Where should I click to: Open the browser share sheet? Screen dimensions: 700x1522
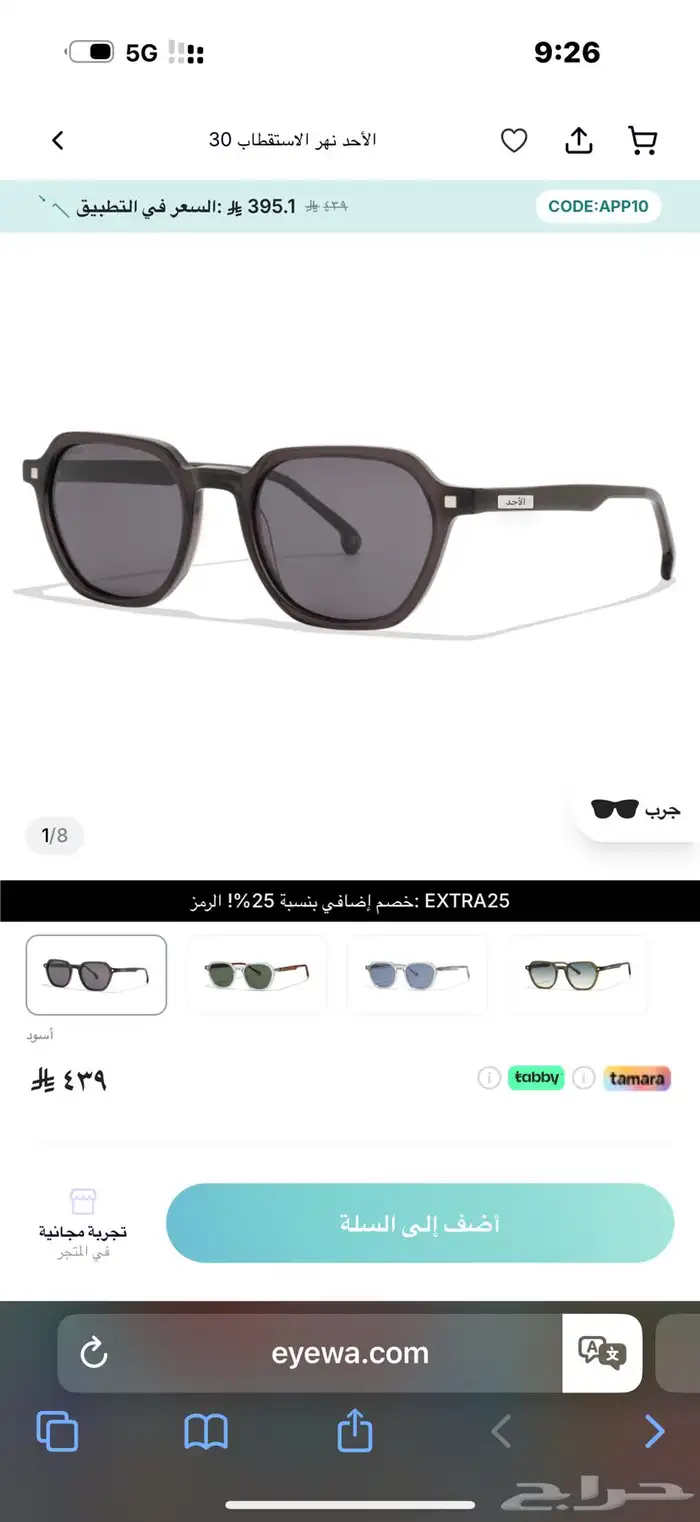[355, 1432]
